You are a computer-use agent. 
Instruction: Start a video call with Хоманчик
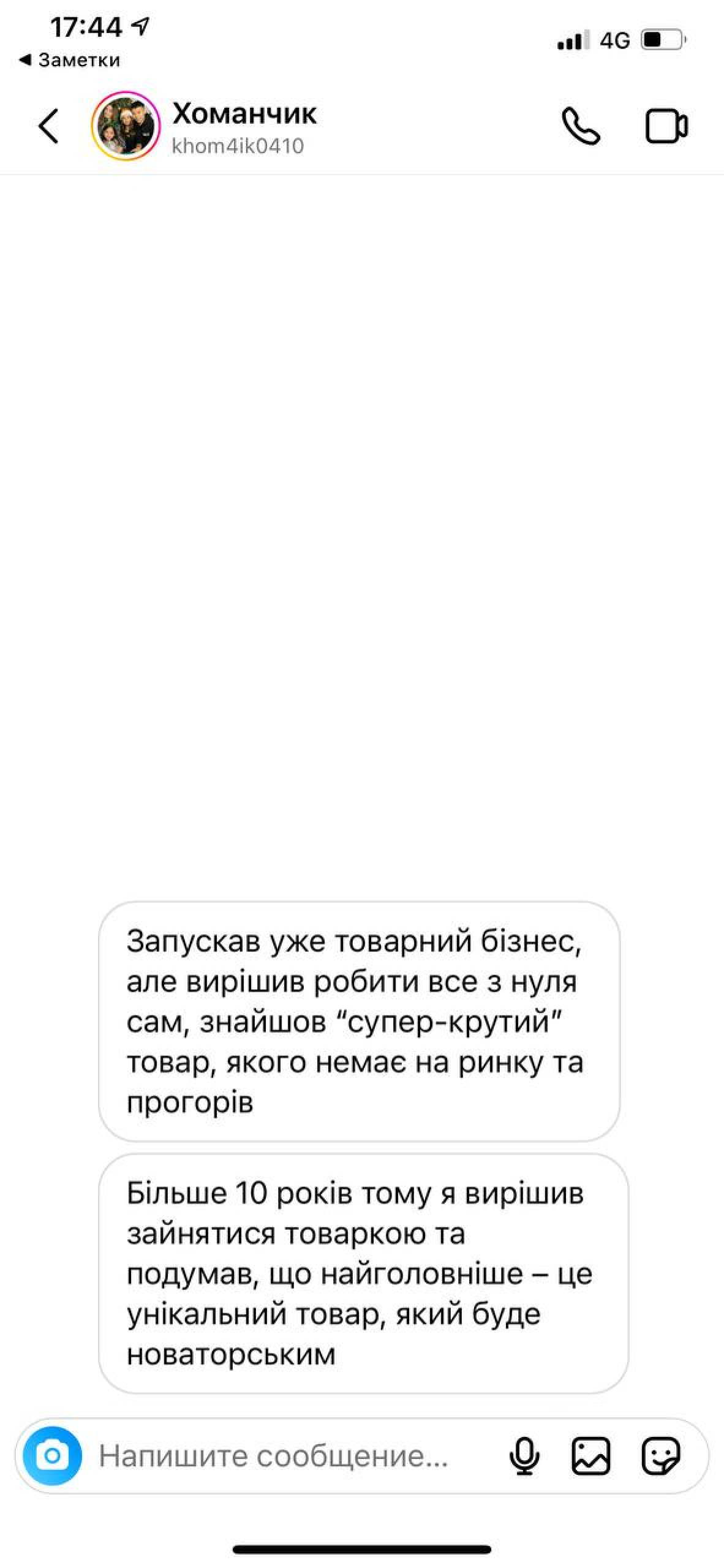tap(666, 126)
